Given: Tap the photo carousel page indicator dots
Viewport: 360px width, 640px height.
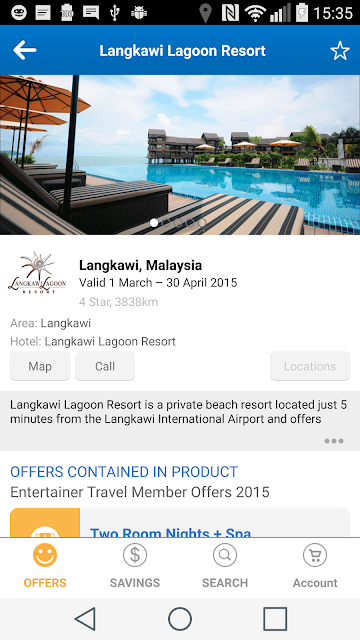Looking at the screenshot, I should [x=178, y=223].
